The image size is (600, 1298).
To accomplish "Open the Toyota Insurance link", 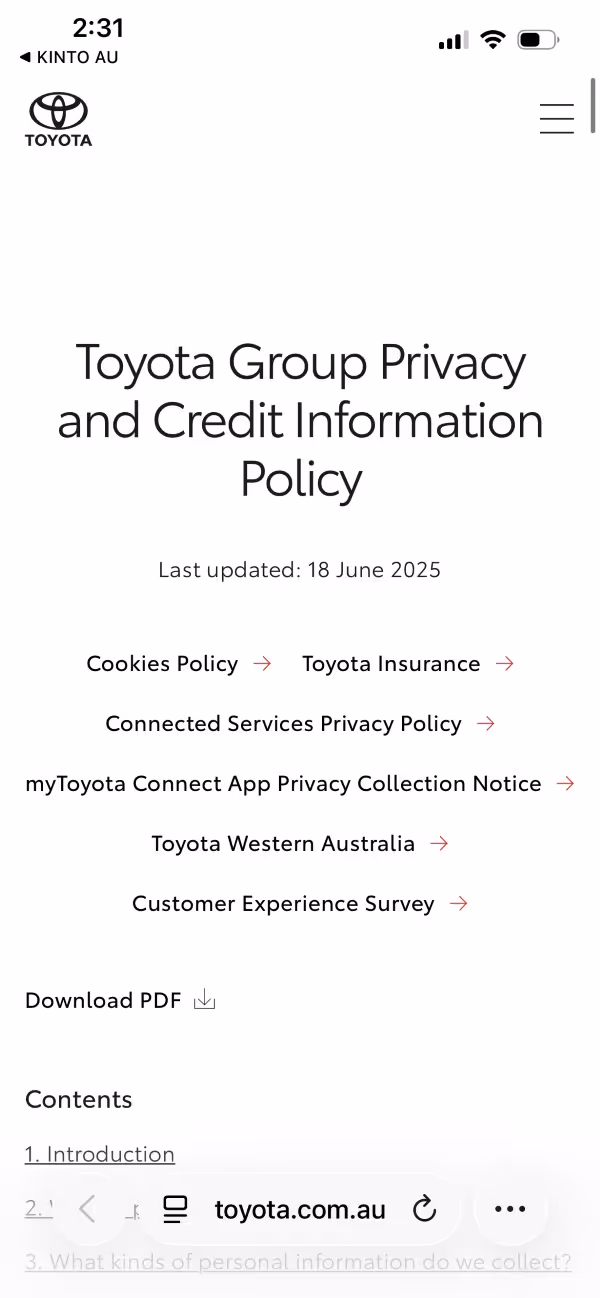I will (x=408, y=664).
